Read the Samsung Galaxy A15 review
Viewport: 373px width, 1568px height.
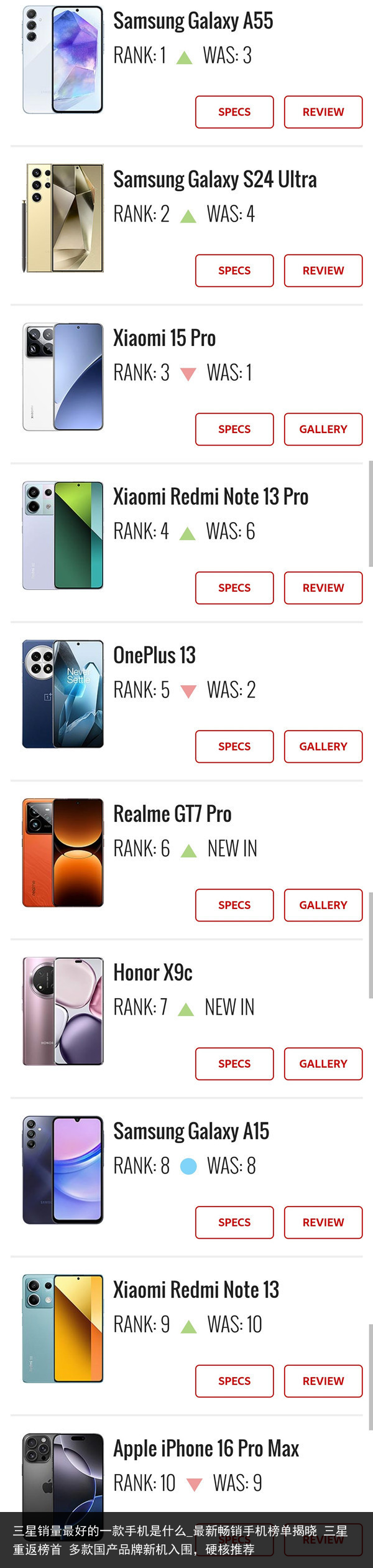pyautogui.click(x=323, y=1223)
